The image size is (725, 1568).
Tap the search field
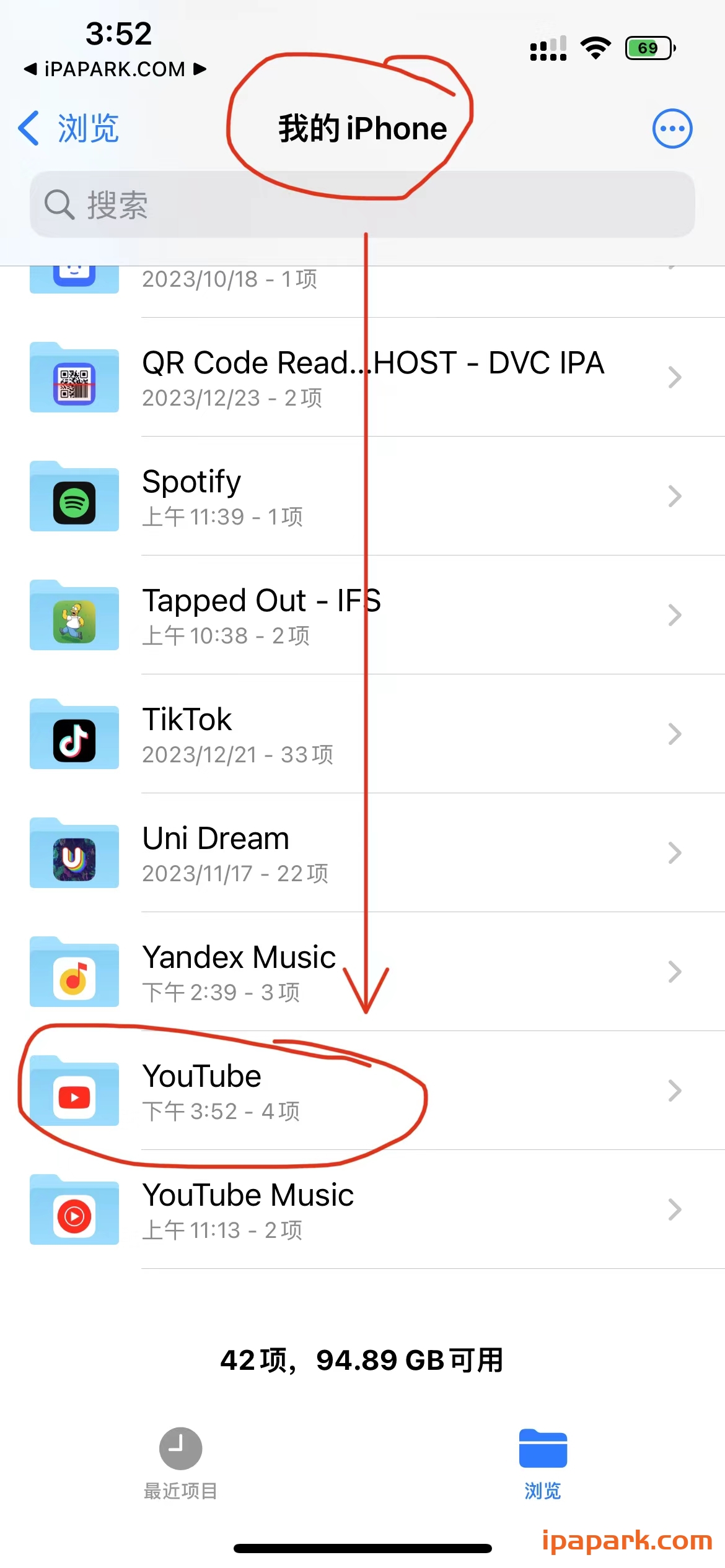pyautogui.click(x=362, y=204)
